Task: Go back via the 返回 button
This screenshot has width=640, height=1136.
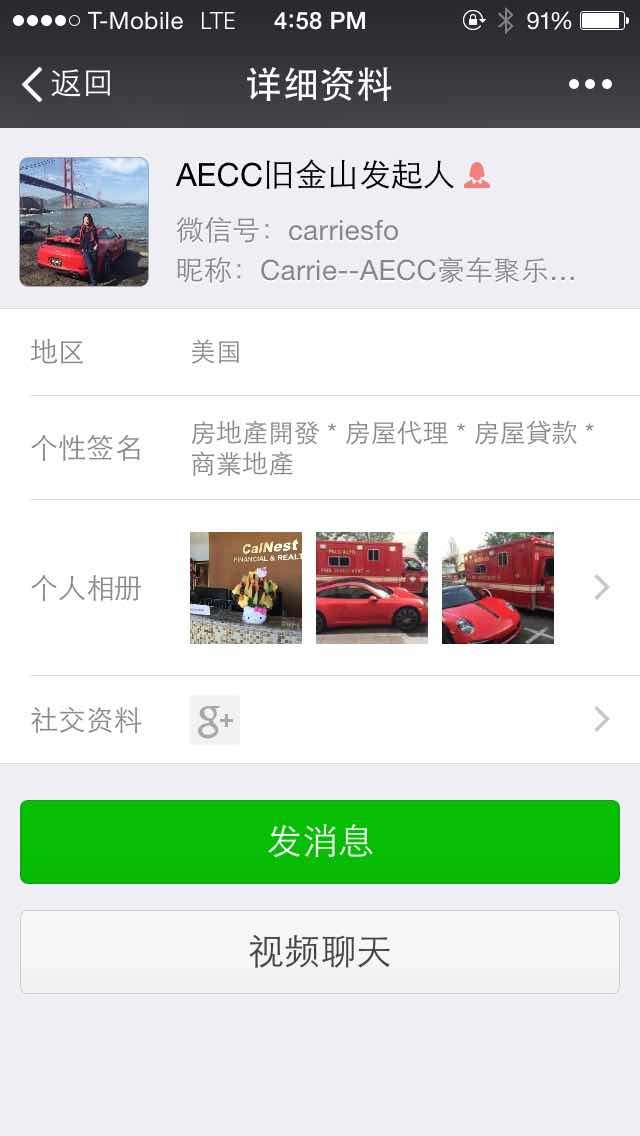Action: pos(66,84)
